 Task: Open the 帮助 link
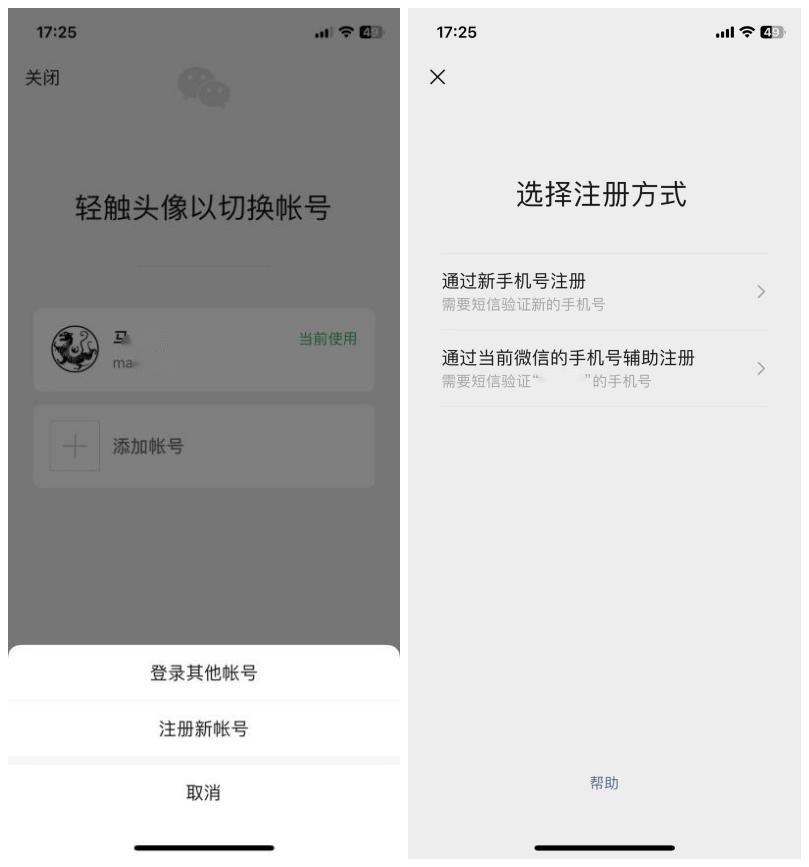pyautogui.click(x=604, y=783)
